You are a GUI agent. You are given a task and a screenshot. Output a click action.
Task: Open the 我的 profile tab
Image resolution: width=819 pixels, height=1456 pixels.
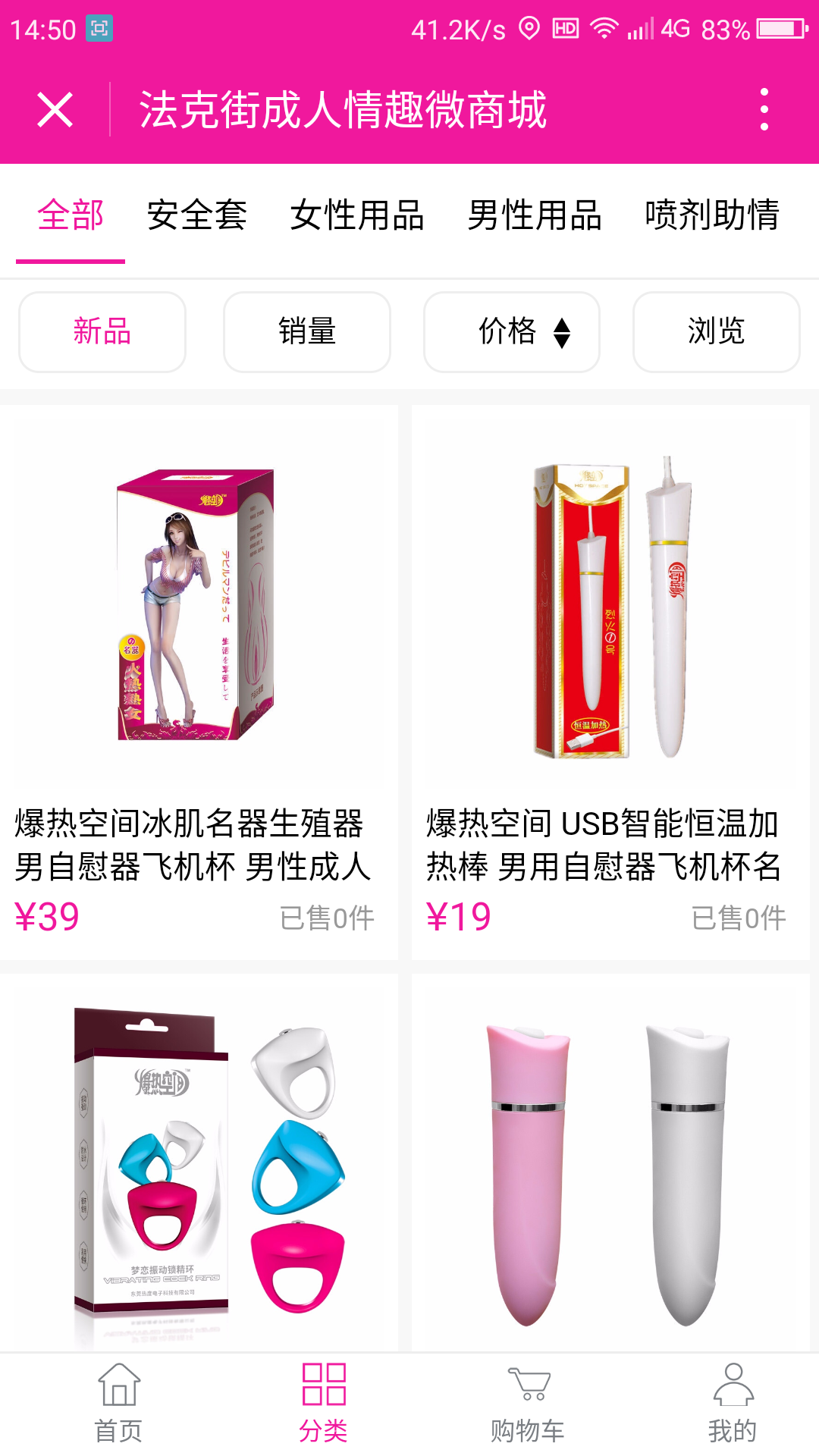(733, 1404)
